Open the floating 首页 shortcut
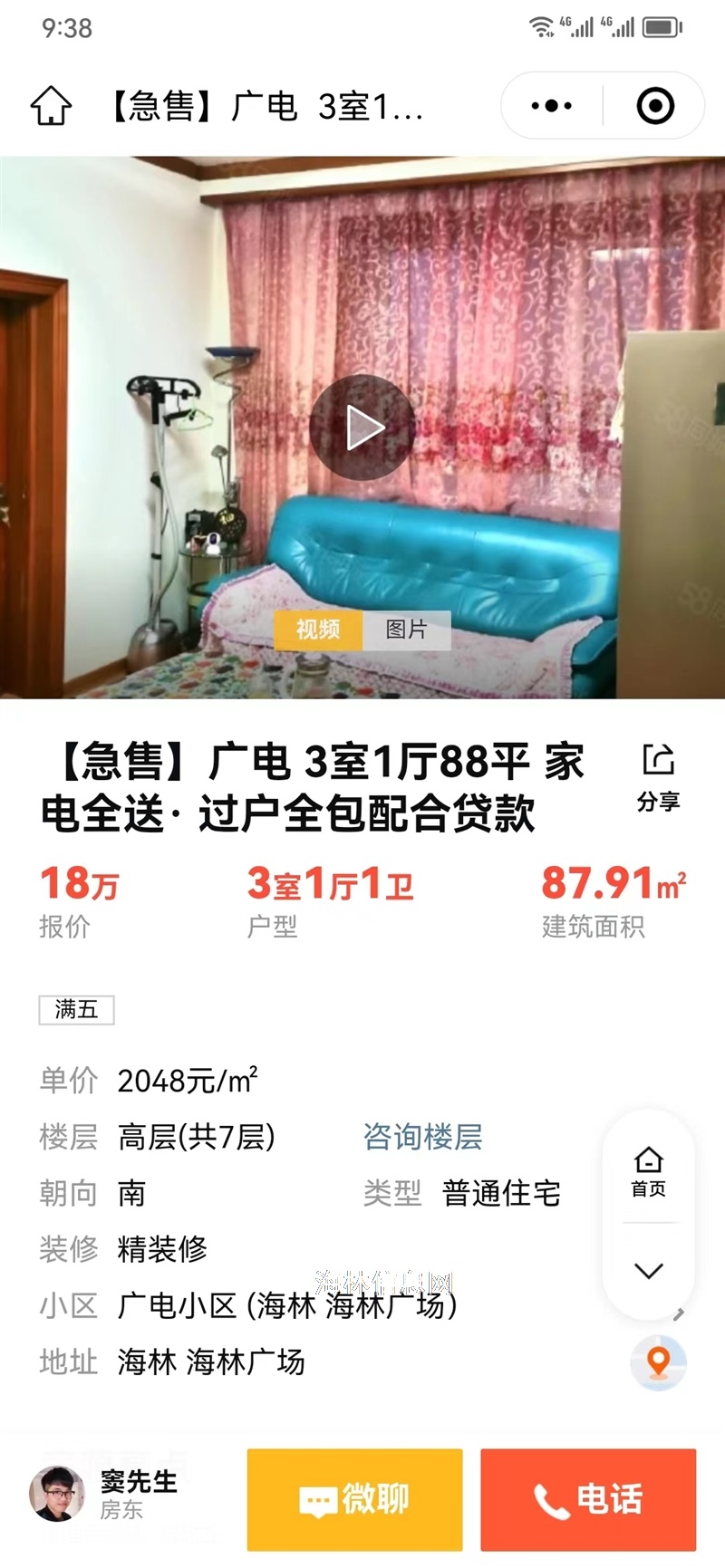Viewport: 725px width, 1568px height. pyautogui.click(x=649, y=1172)
